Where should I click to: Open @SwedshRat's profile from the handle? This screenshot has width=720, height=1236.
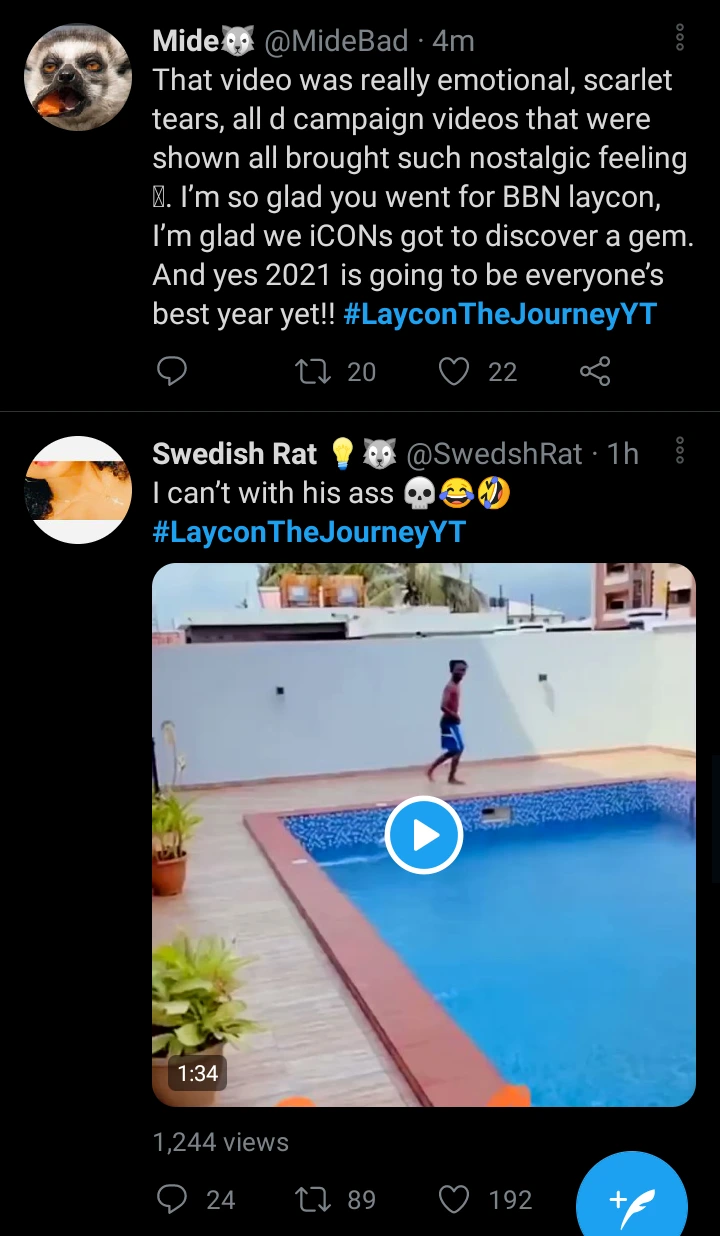coord(494,454)
